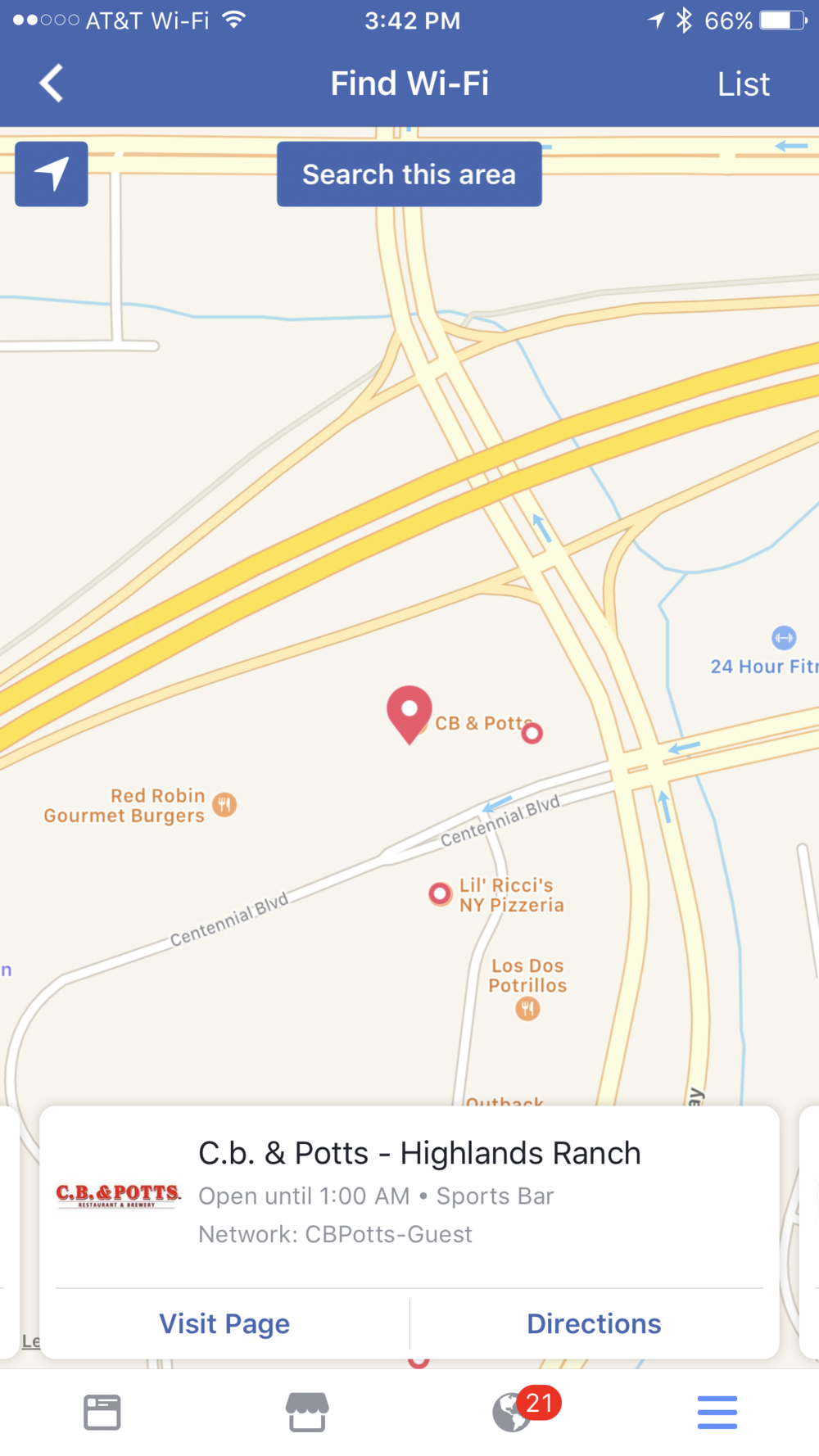Get Directions to C.b. & Potts

click(x=594, y=1323)
